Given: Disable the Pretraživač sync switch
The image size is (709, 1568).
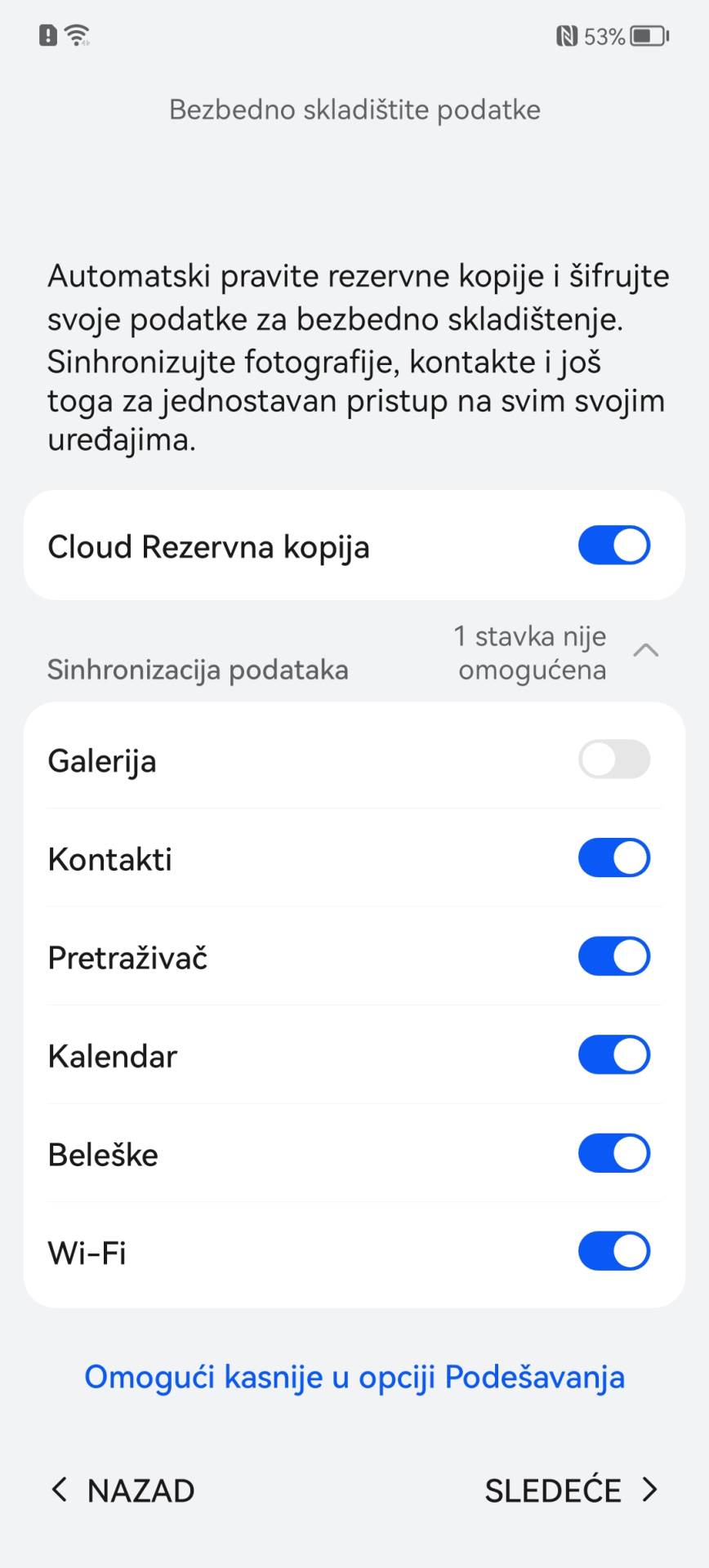Looking at the screenshot, I should coord(613,956).
